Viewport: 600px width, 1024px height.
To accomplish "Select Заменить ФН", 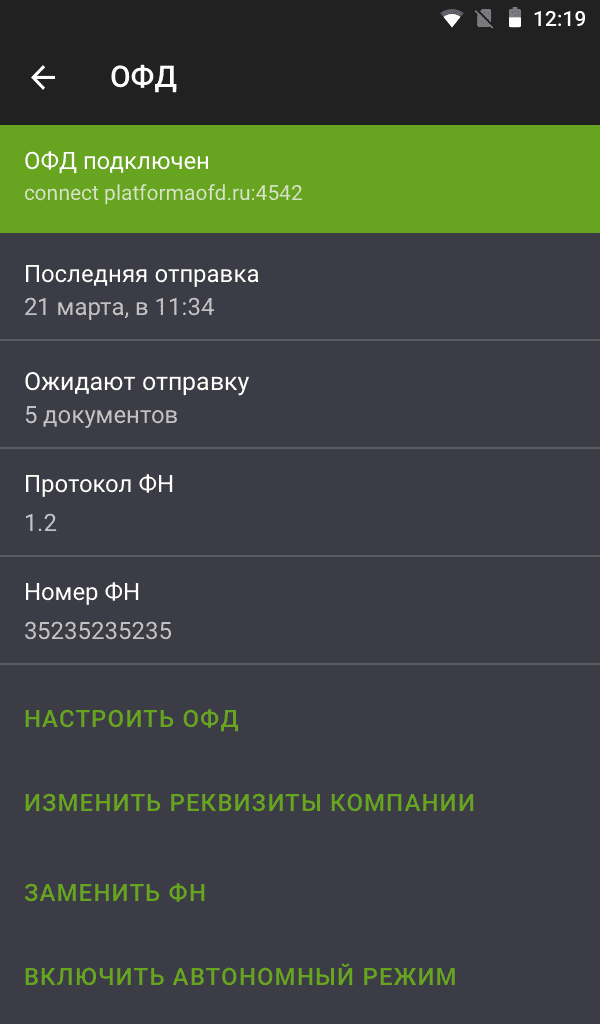I will pyautogui.click(x=115, y=892).
